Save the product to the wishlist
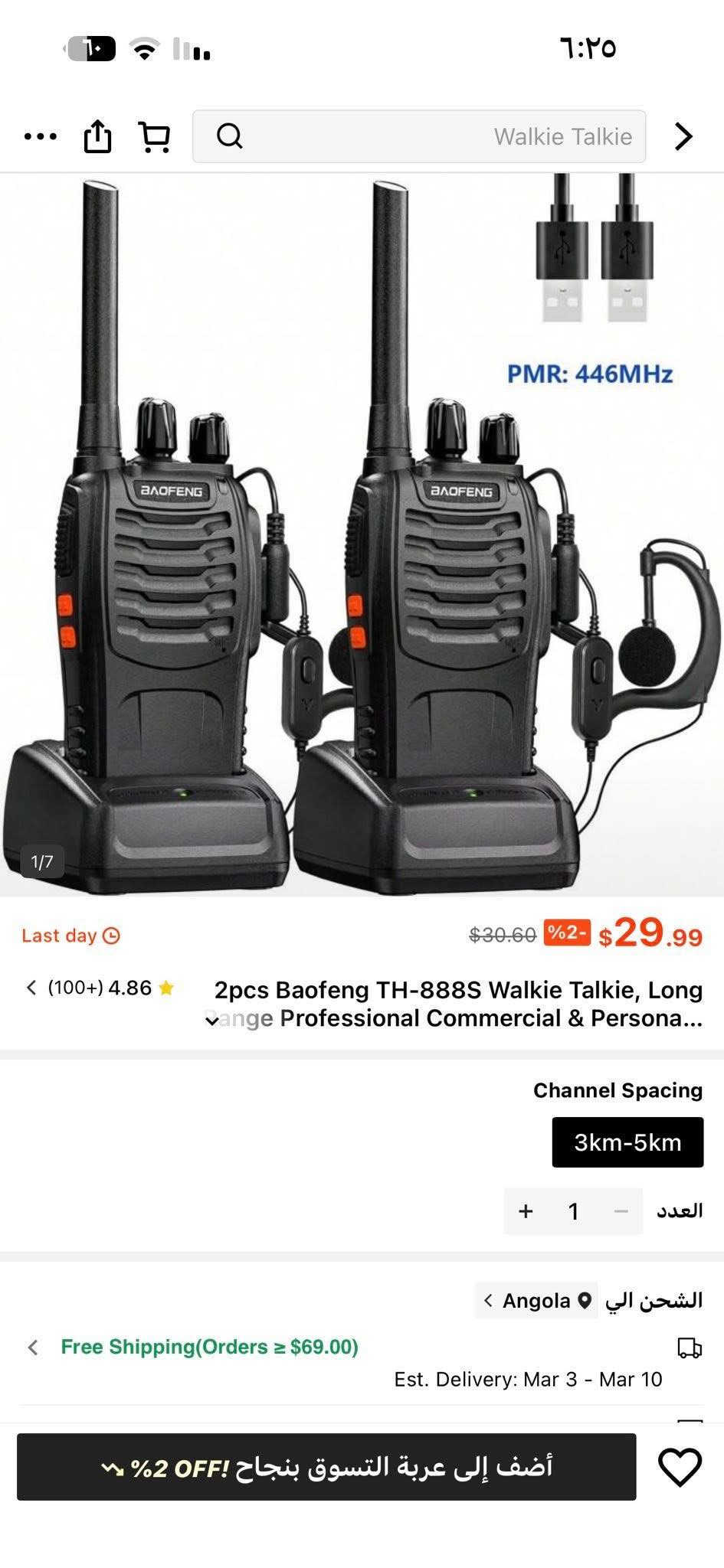Screen dimensions: 724x1568 click(680, 1467)
